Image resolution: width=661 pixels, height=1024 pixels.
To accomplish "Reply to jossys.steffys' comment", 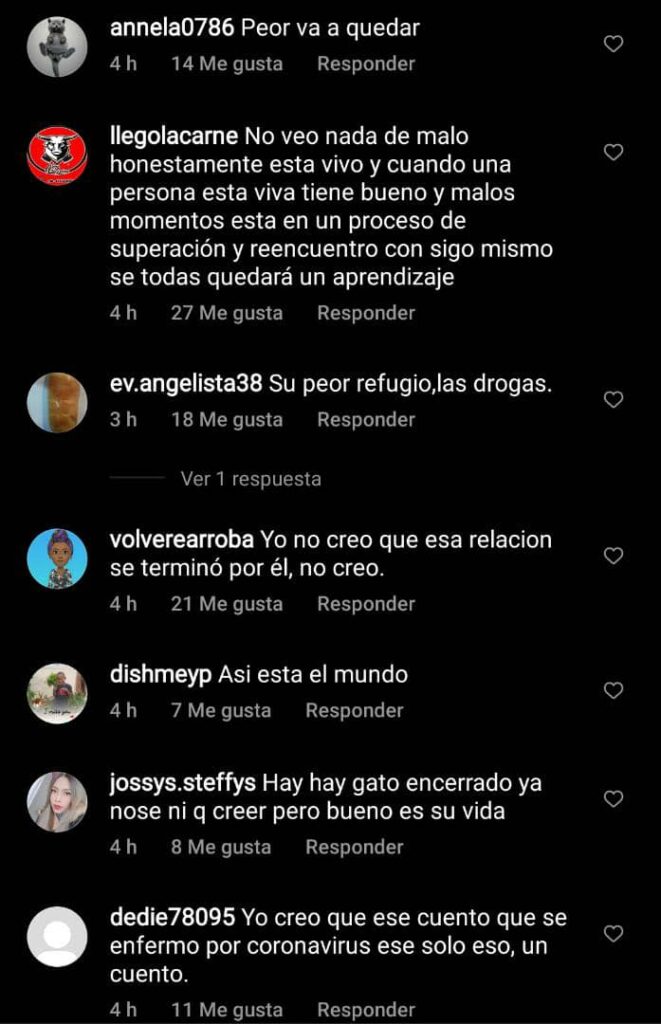I will click(x=354, y=847).
